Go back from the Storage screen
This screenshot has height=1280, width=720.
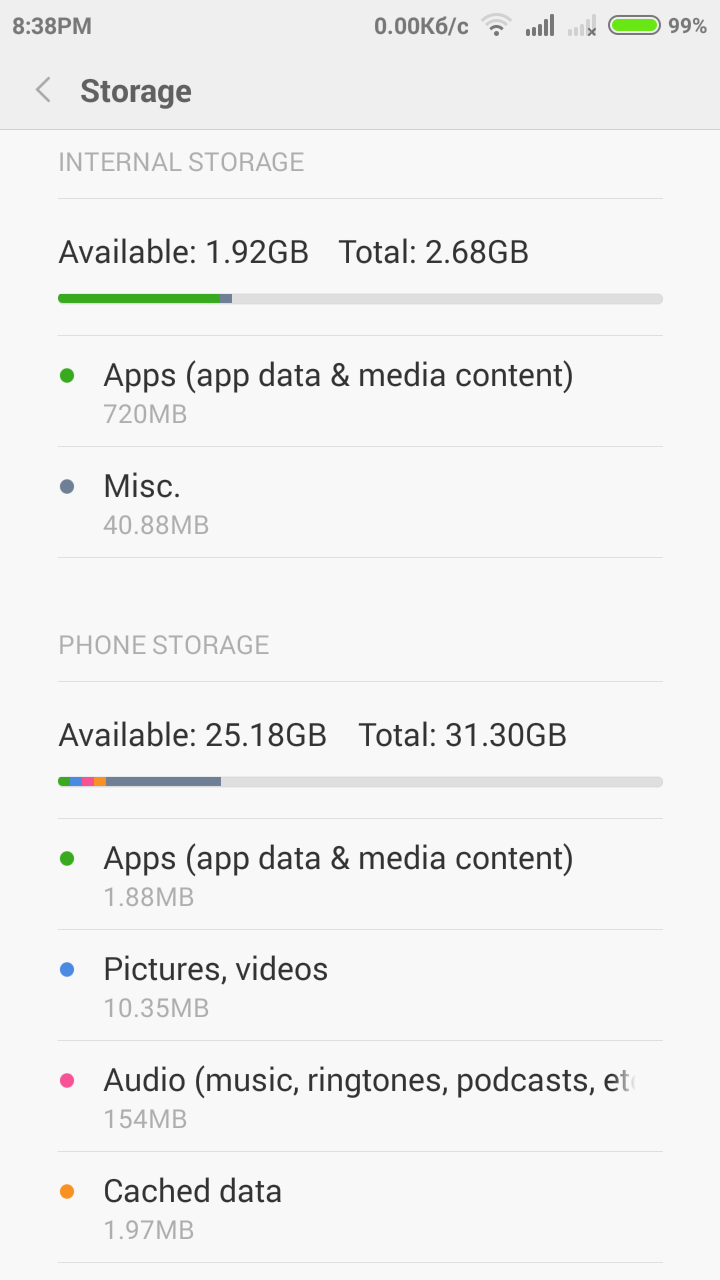point(43,90)
